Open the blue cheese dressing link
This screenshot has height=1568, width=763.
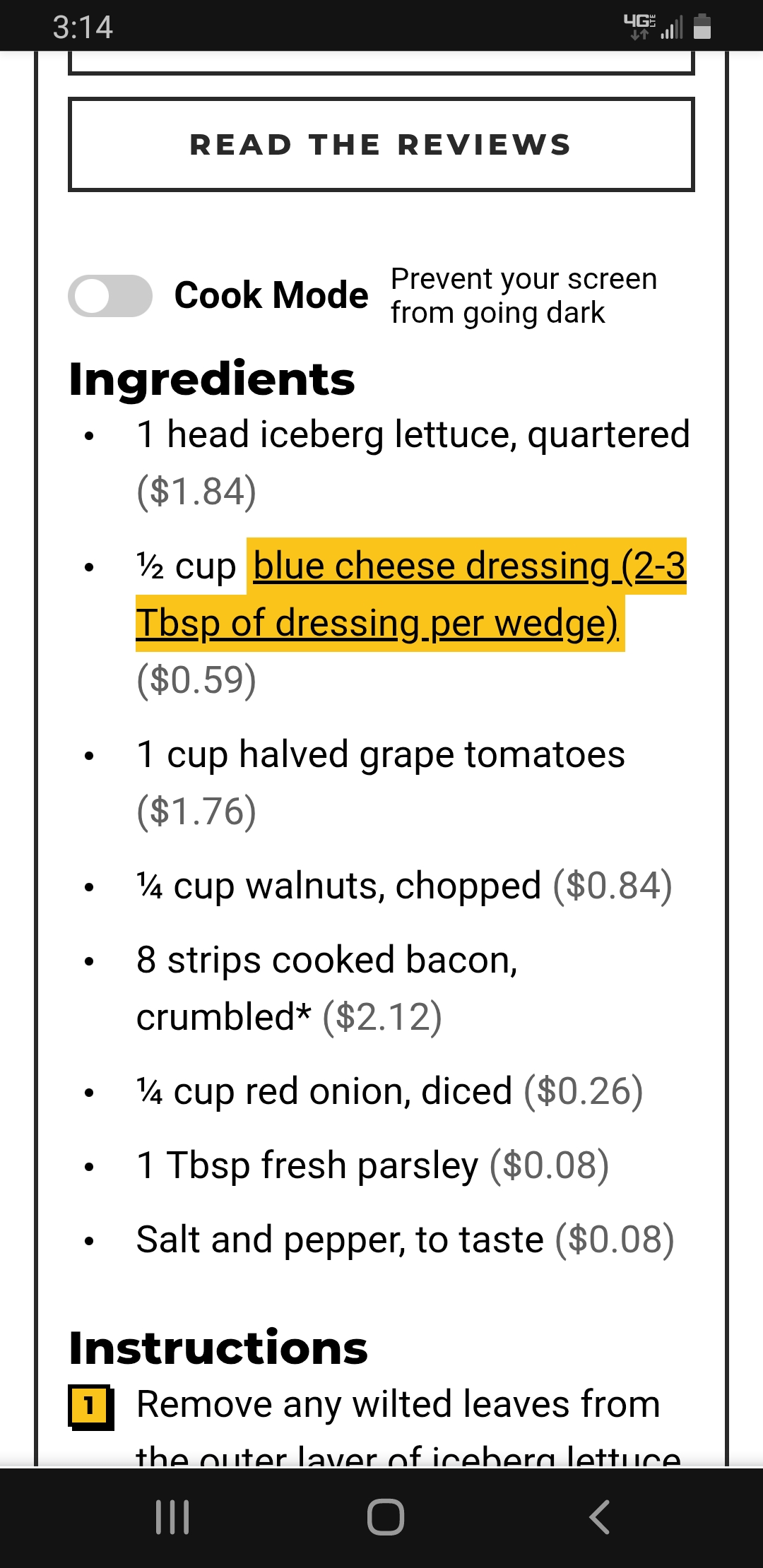(410, 595)
